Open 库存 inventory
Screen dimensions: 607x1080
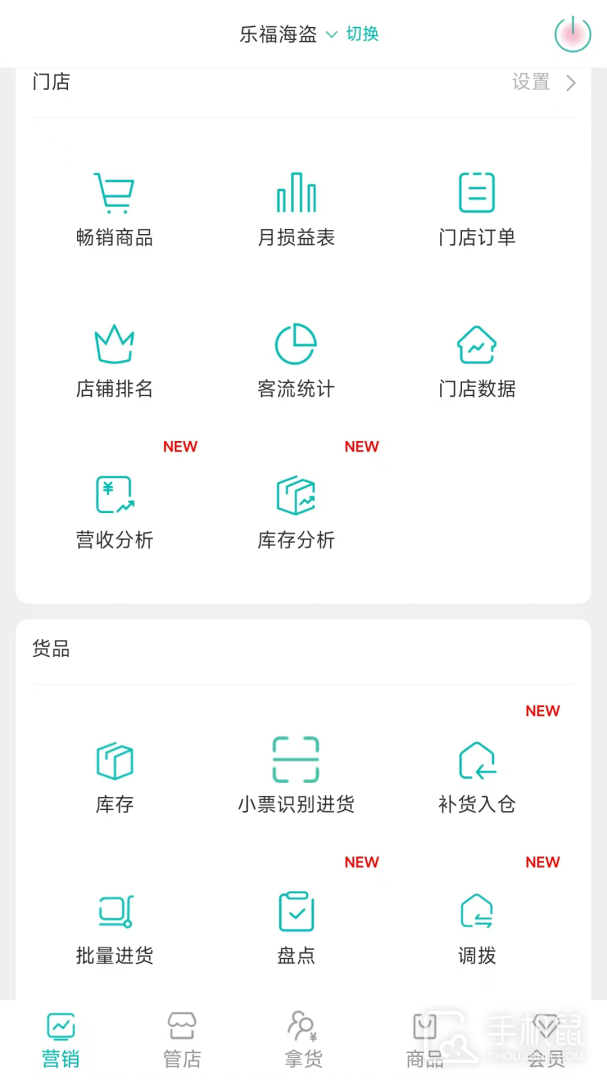(115, 777)
